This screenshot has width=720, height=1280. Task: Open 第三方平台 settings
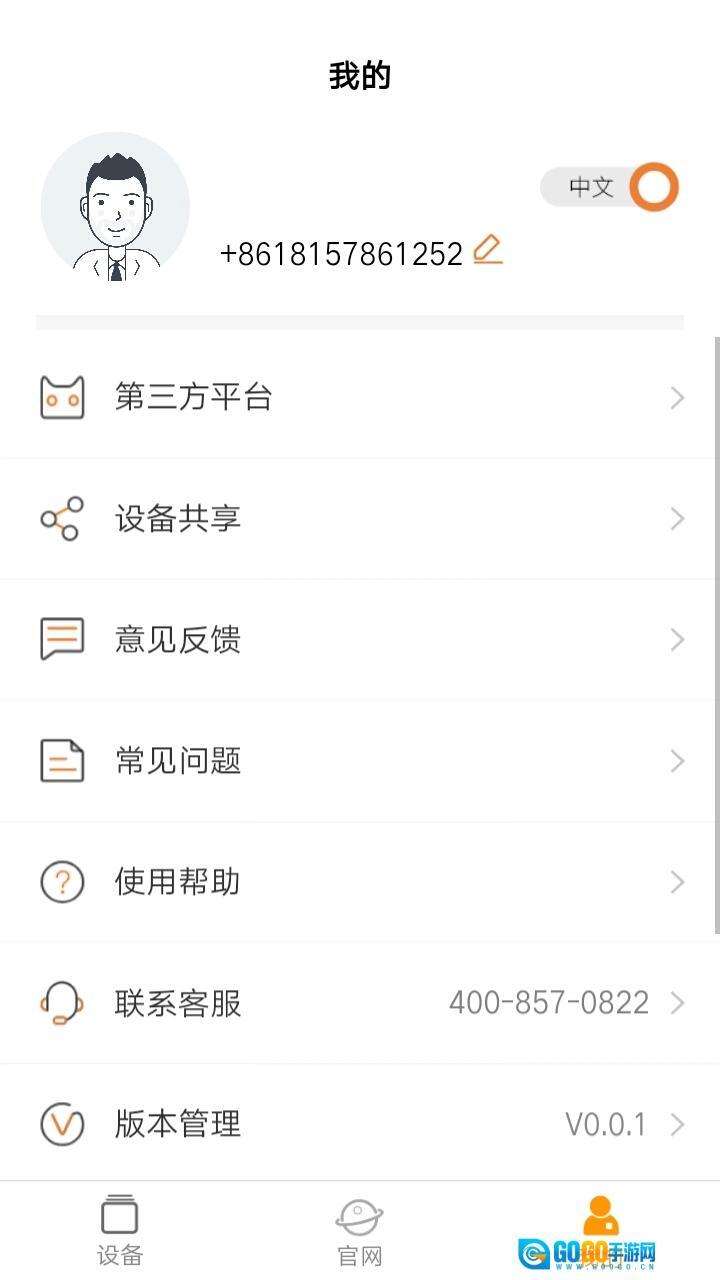coord(360,398)
